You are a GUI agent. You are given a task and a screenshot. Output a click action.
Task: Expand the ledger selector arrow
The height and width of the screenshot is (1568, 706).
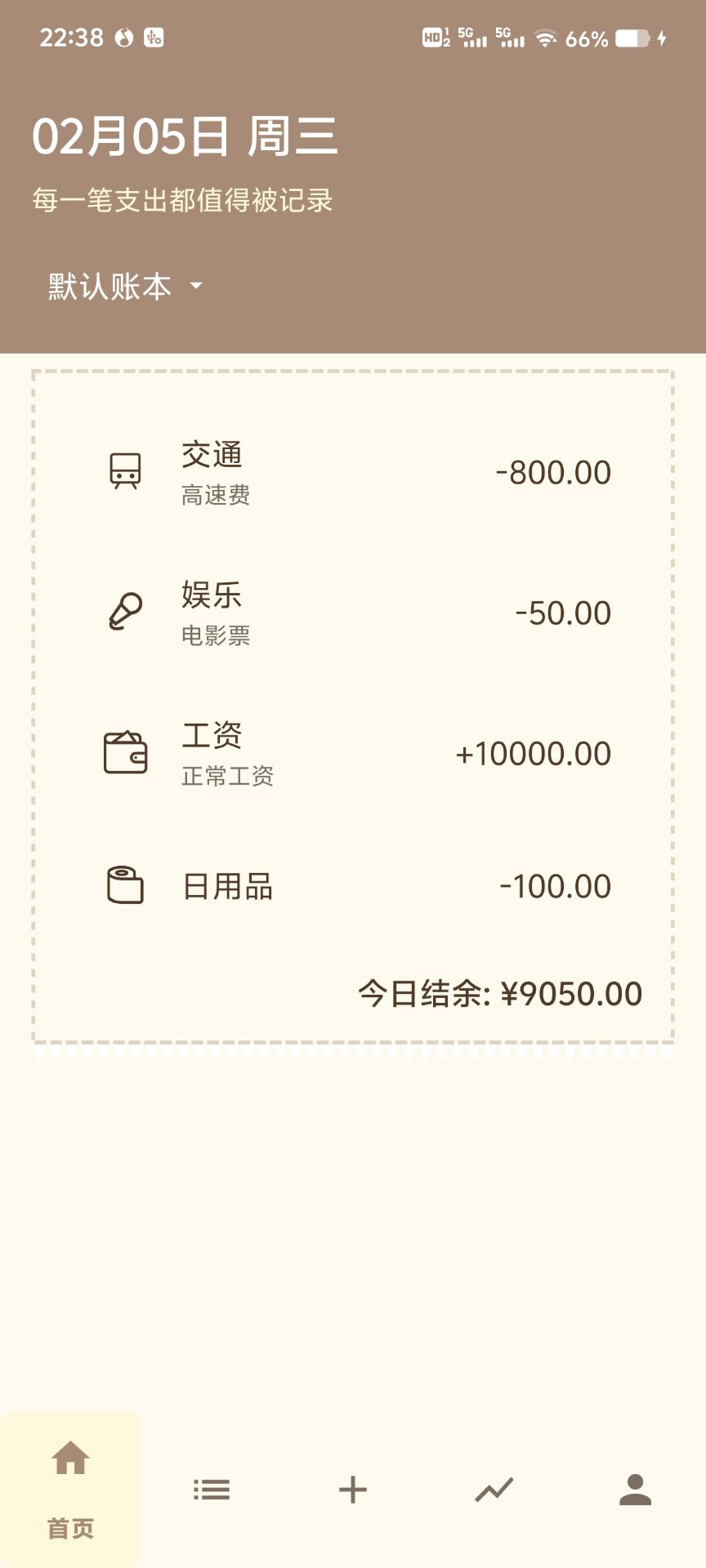point(195,287)
